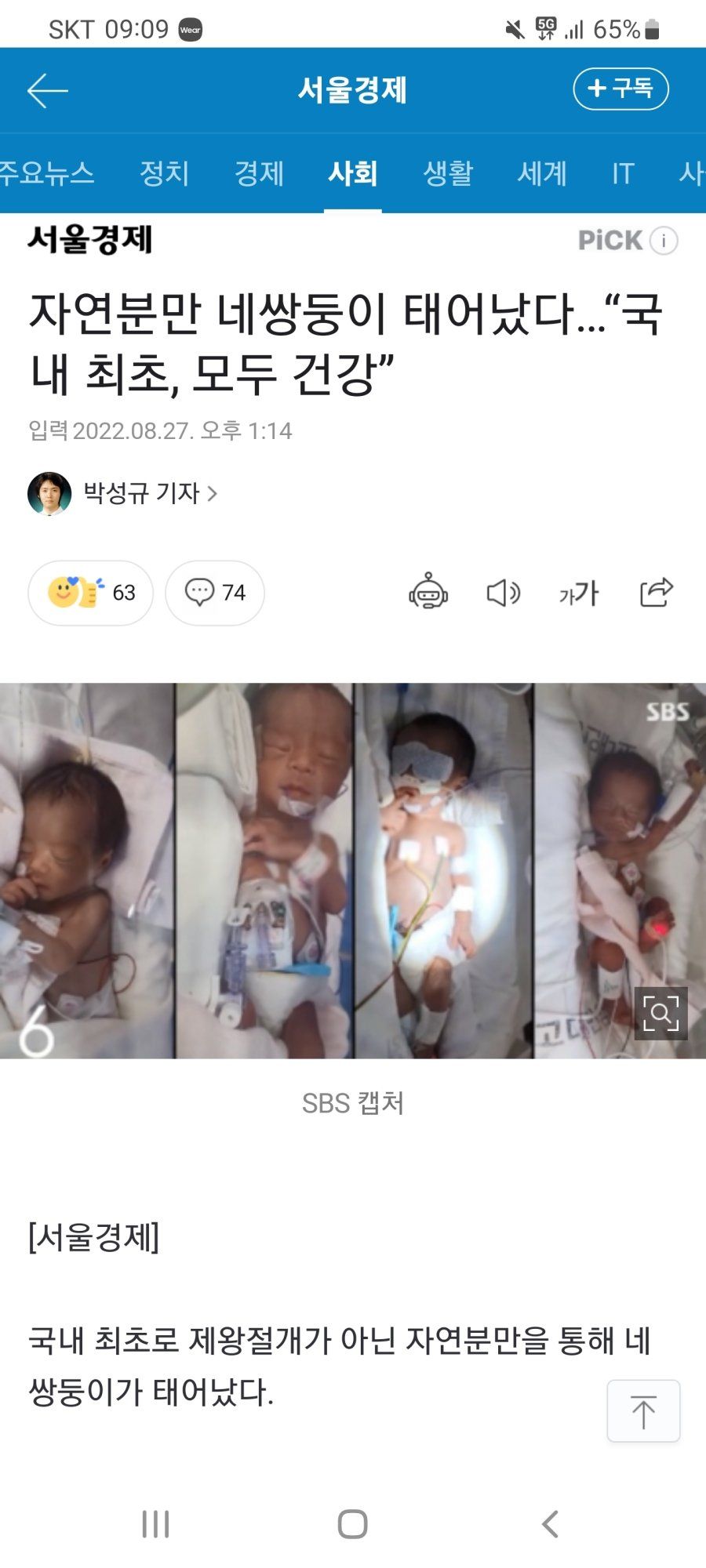This screenshot has height=1568, width=706.
Task: Listen to the article with speaker icon
Action: [503, 593]
